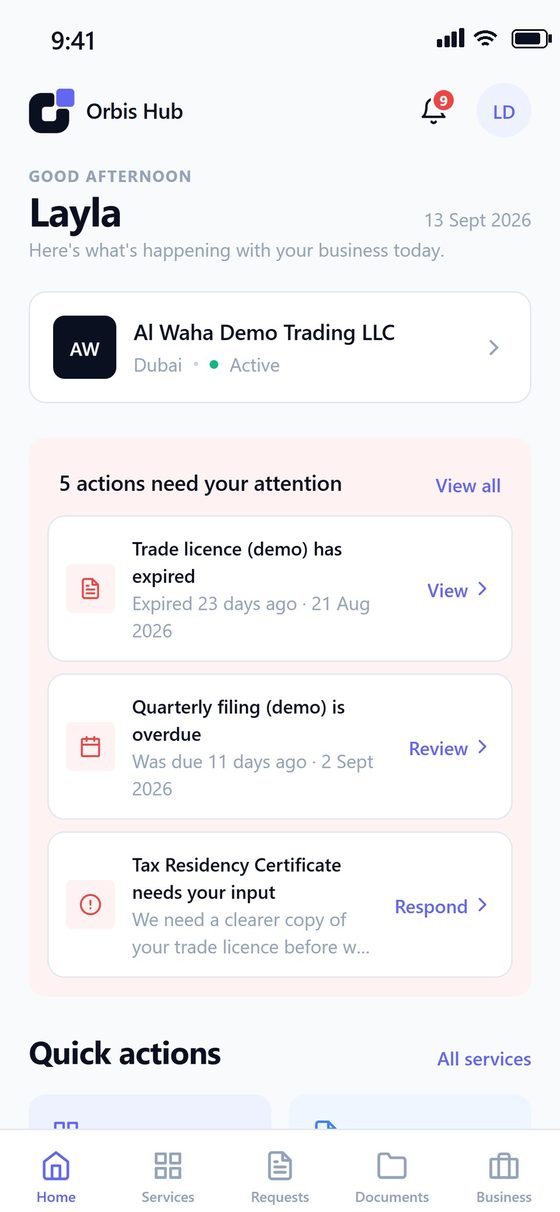Open the LD profile avatar
This screenshot has width=560, height=1212.
pyautogui.click(x=504, y=111)
